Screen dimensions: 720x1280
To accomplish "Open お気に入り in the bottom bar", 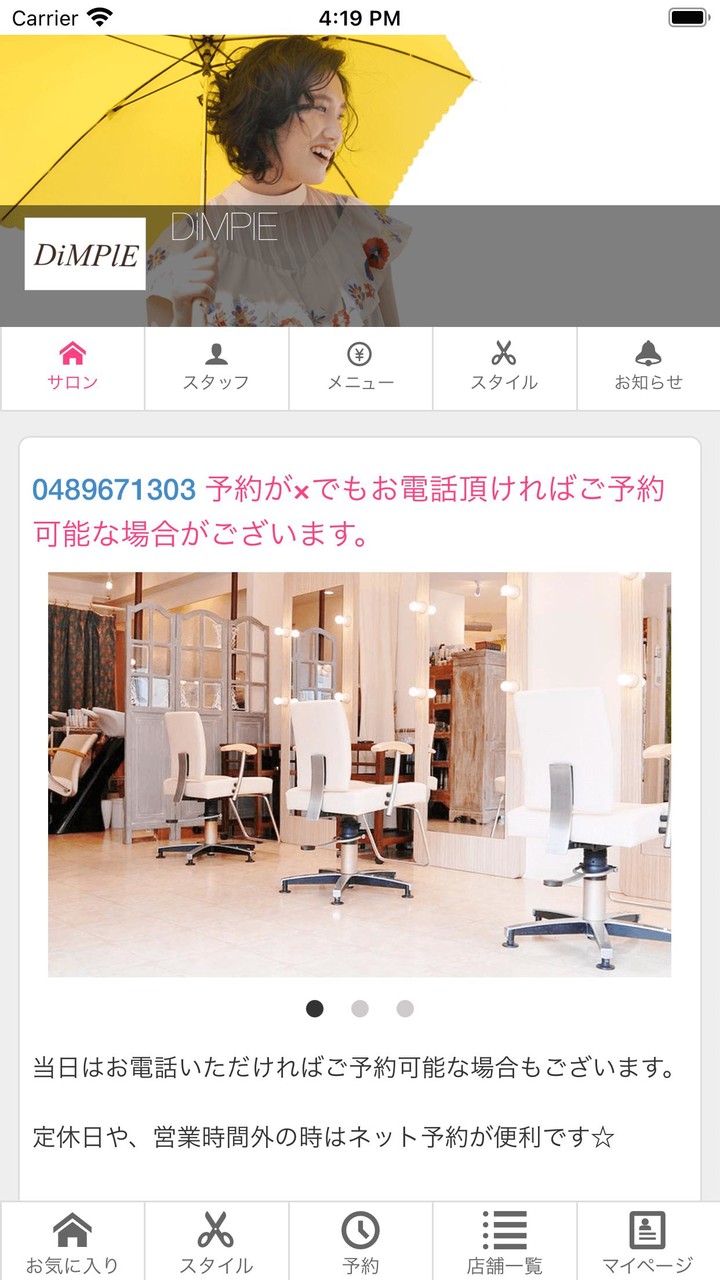I will [72, 1243].
